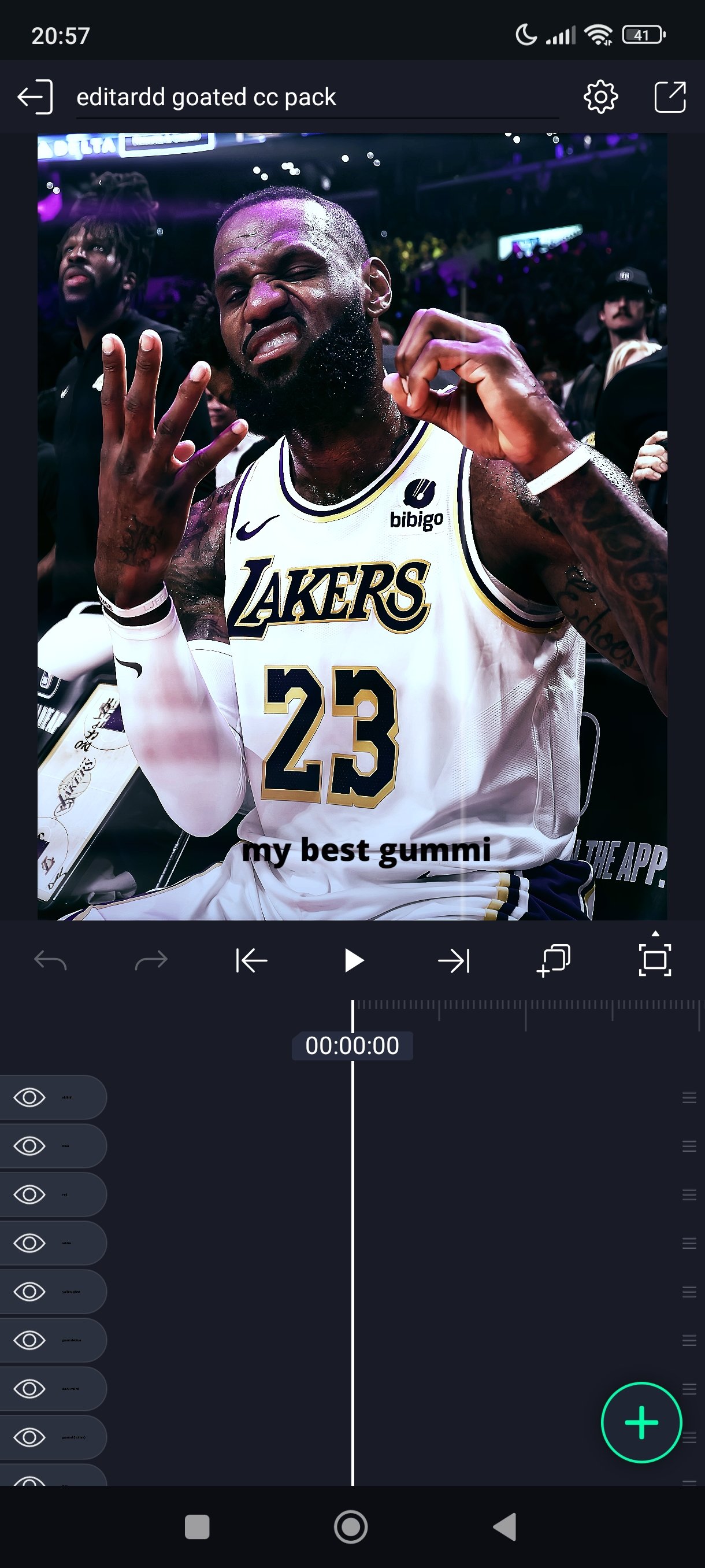
Task: Add a new layer with the plus button
Action: tap(641, 1422)
